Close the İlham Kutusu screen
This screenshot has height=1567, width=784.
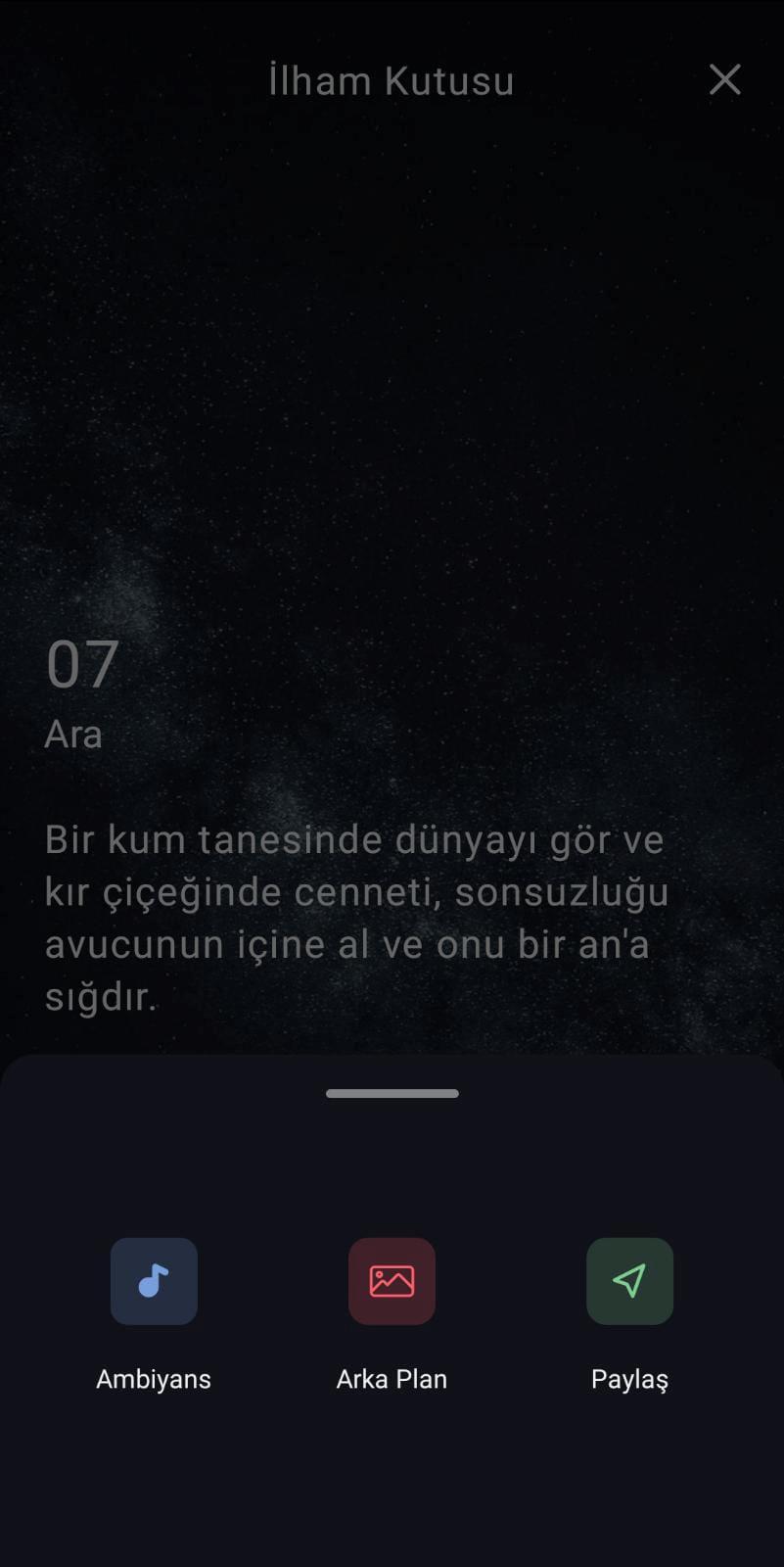coord(724,79)
